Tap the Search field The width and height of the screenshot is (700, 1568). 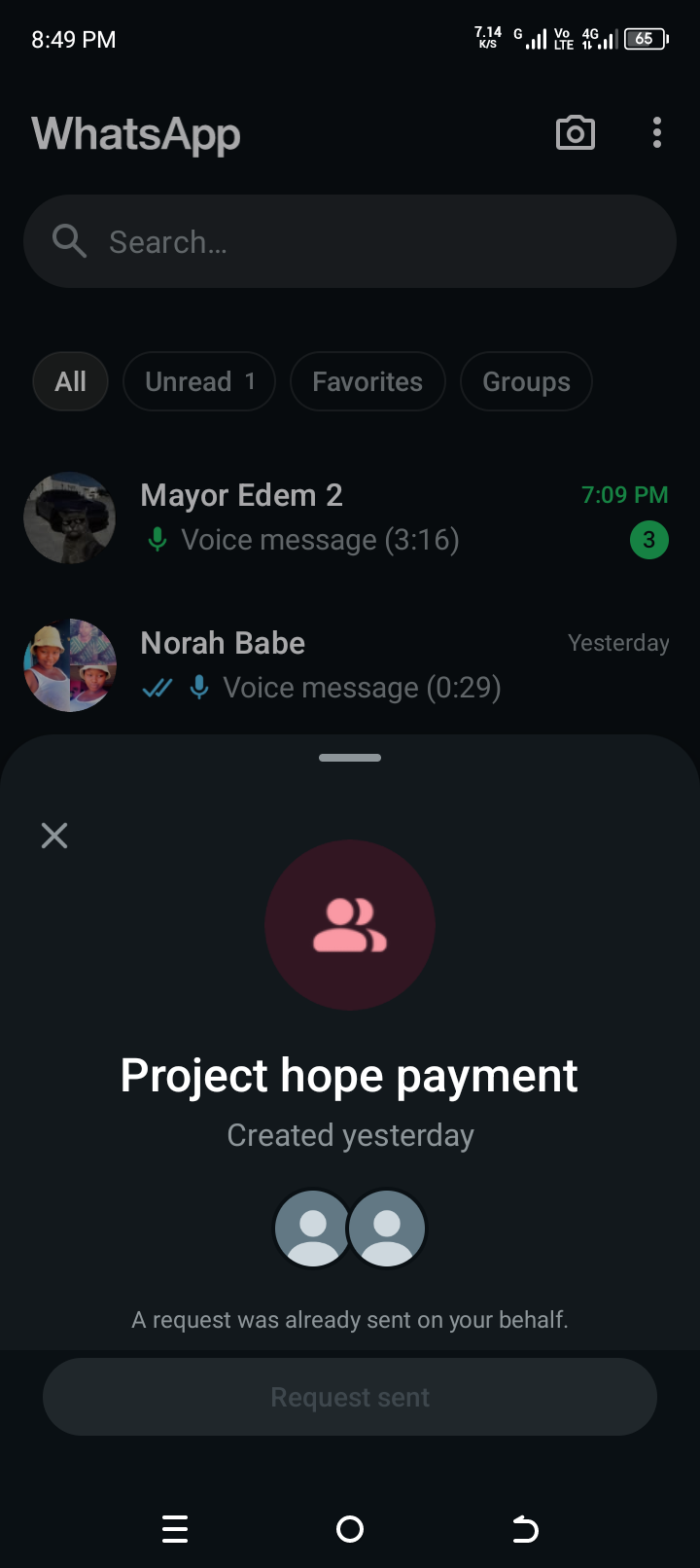[350, 241]
